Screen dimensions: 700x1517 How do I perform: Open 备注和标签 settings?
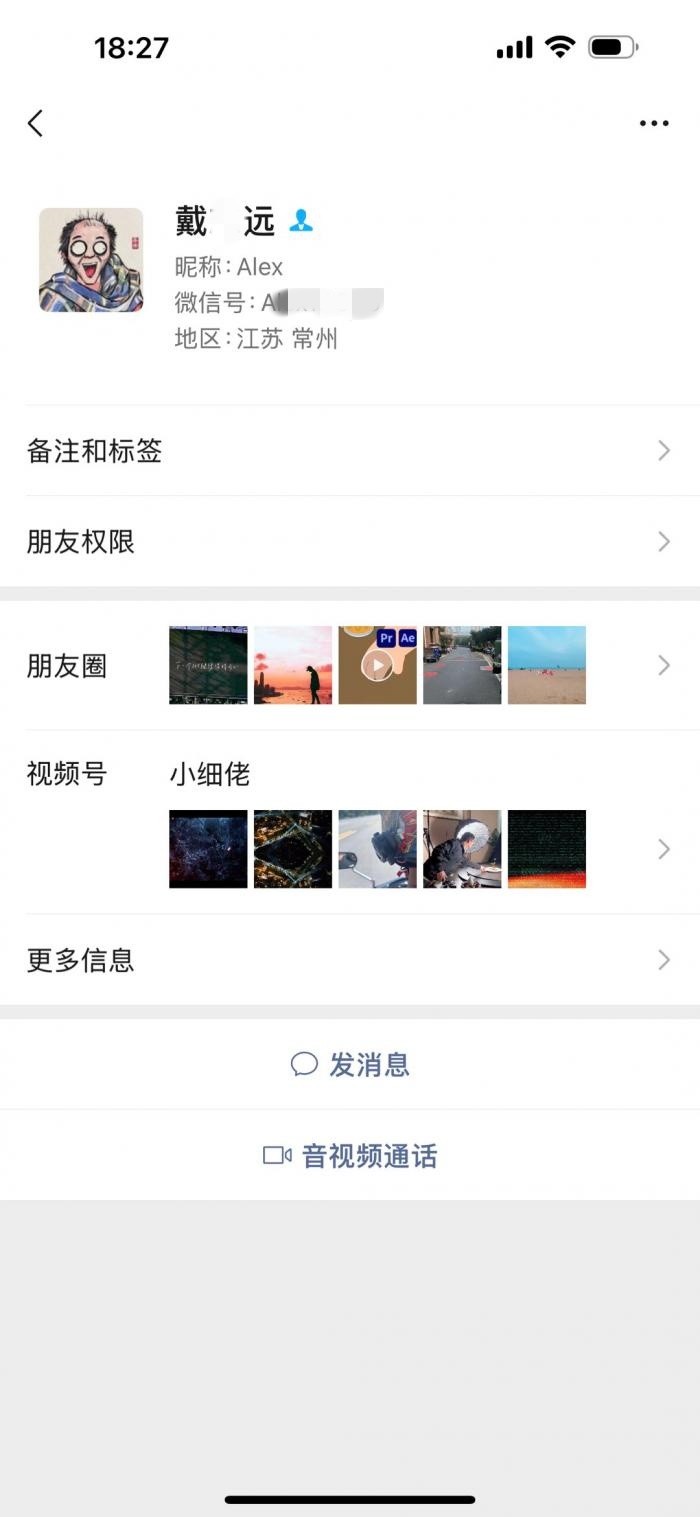(350, 451)
